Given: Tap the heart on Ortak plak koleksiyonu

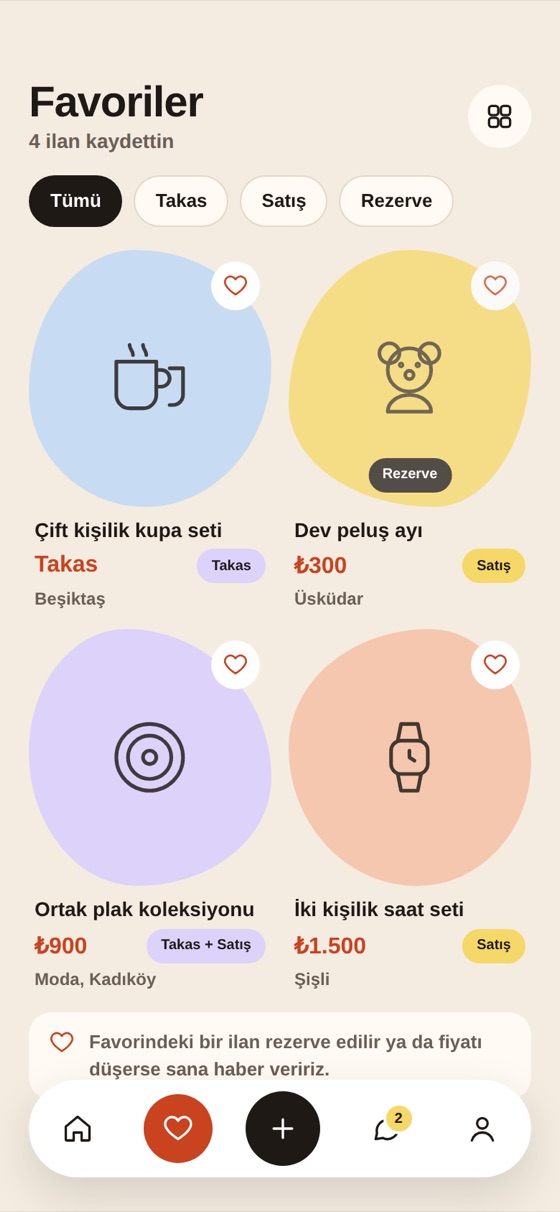Looking at the screenshot, I should [235, 665].
